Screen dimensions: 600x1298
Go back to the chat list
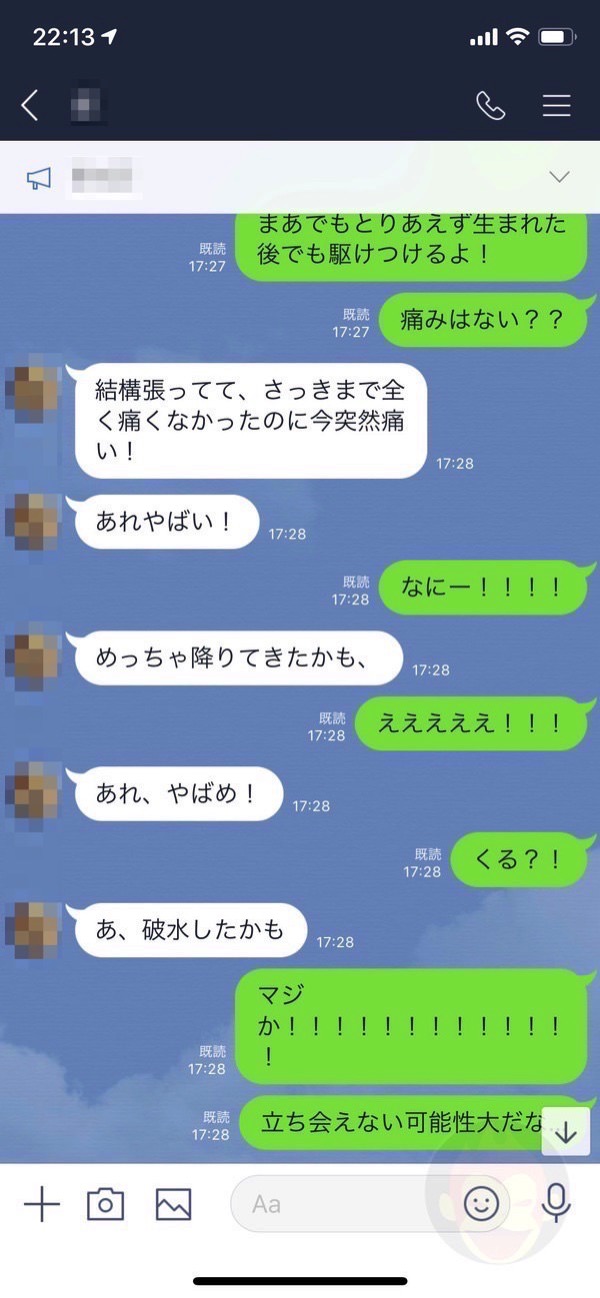[x=30, y=105]
